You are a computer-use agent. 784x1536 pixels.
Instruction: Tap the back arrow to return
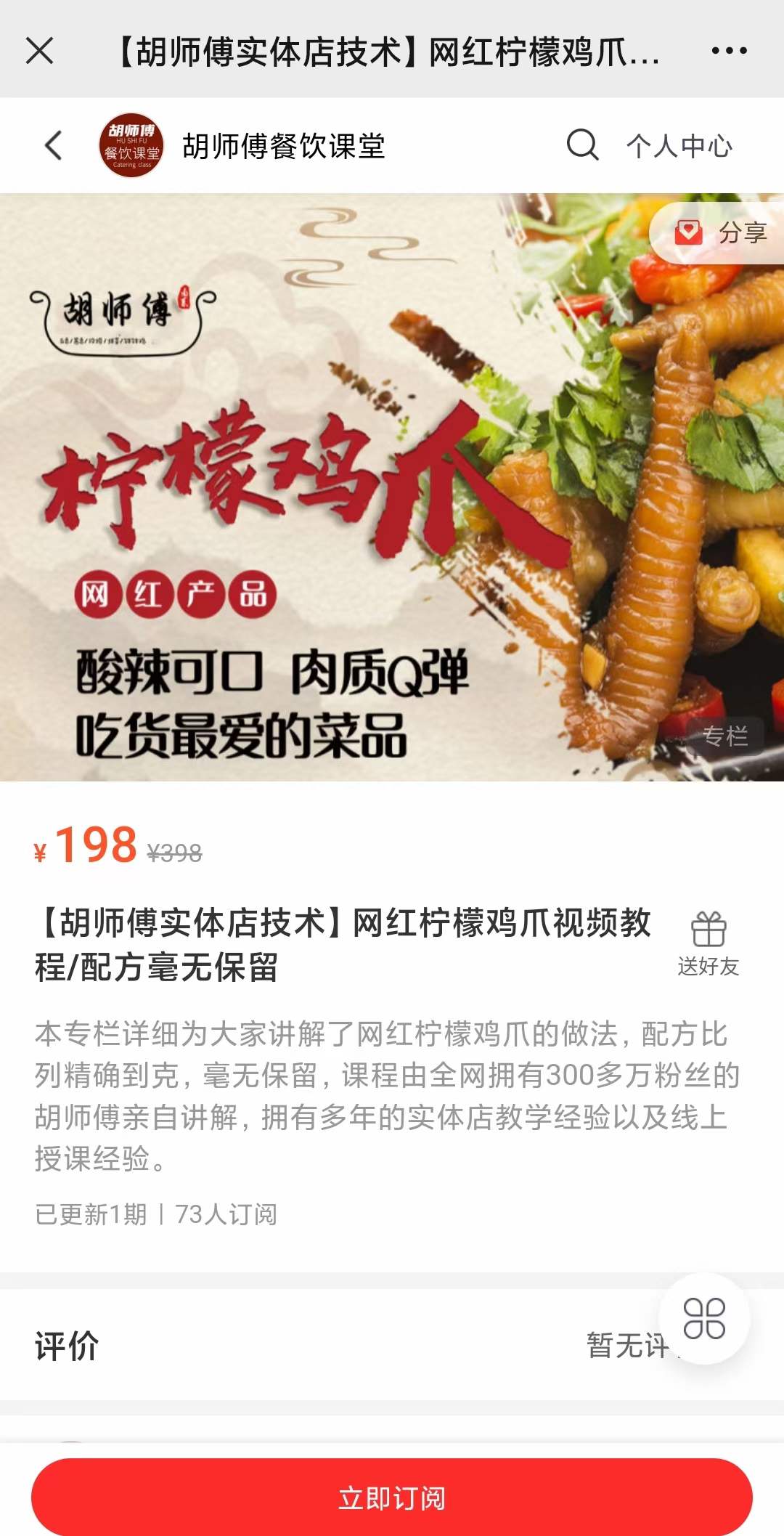[52, 146]
